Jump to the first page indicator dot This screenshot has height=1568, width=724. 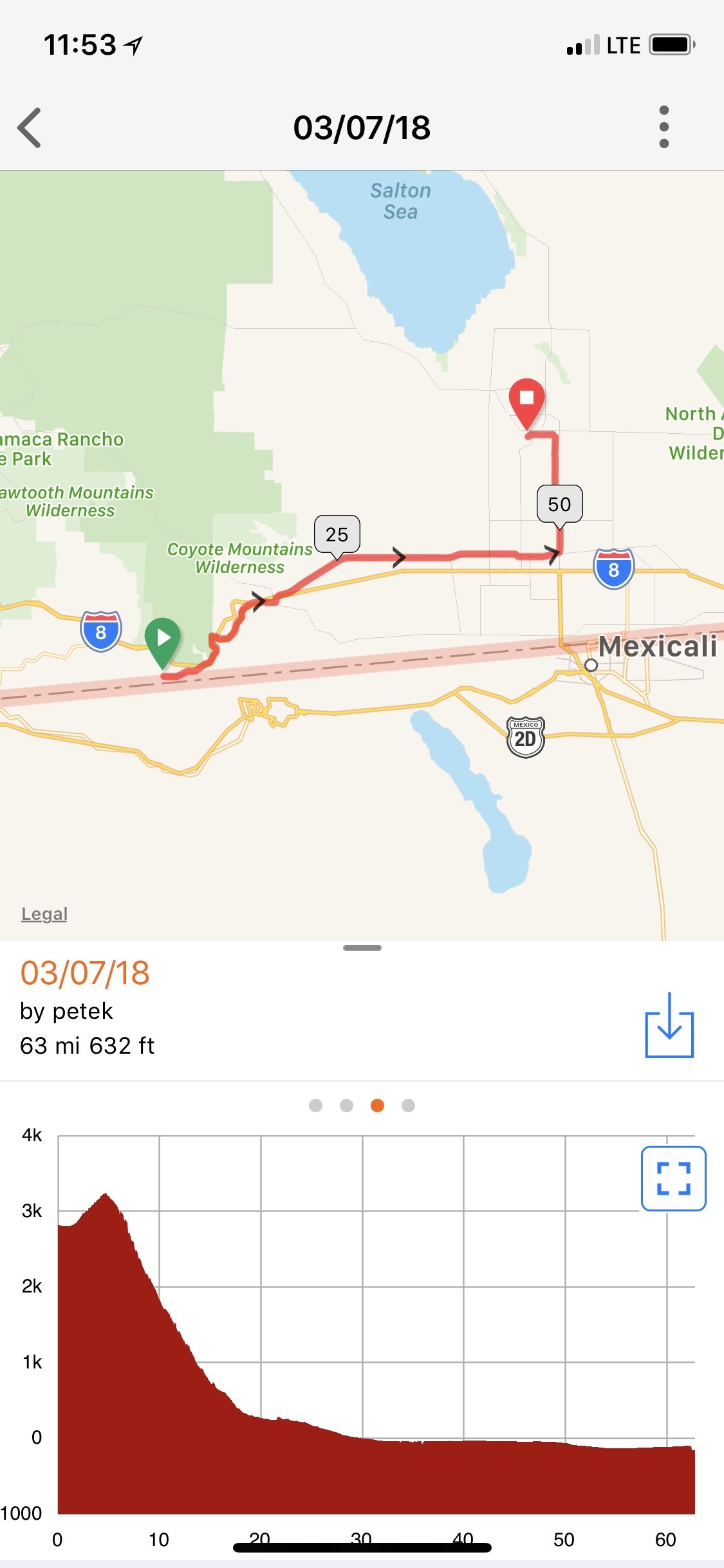[315, 1105]
